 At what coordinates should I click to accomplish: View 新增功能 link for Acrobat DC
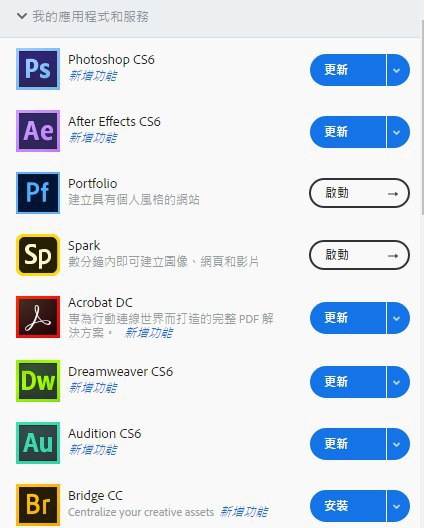(149, 333)
